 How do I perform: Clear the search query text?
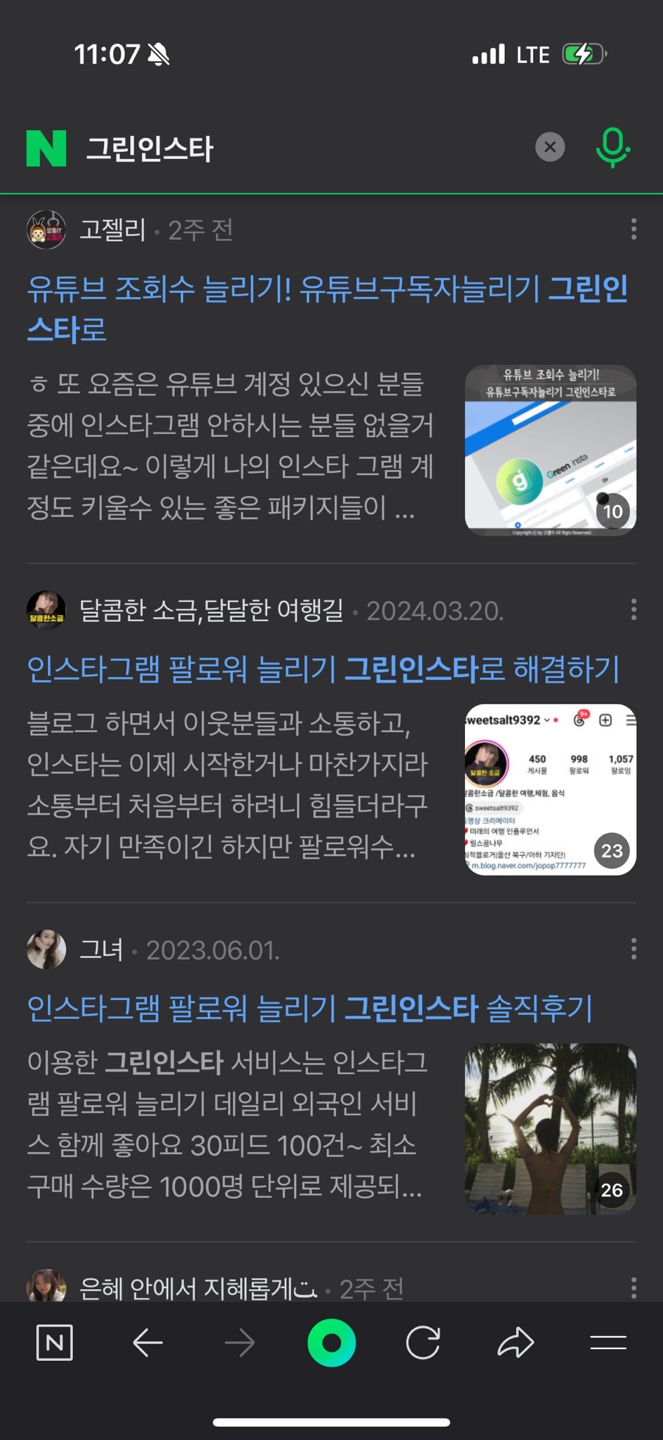pyautogui.click(x=549, y=148)
